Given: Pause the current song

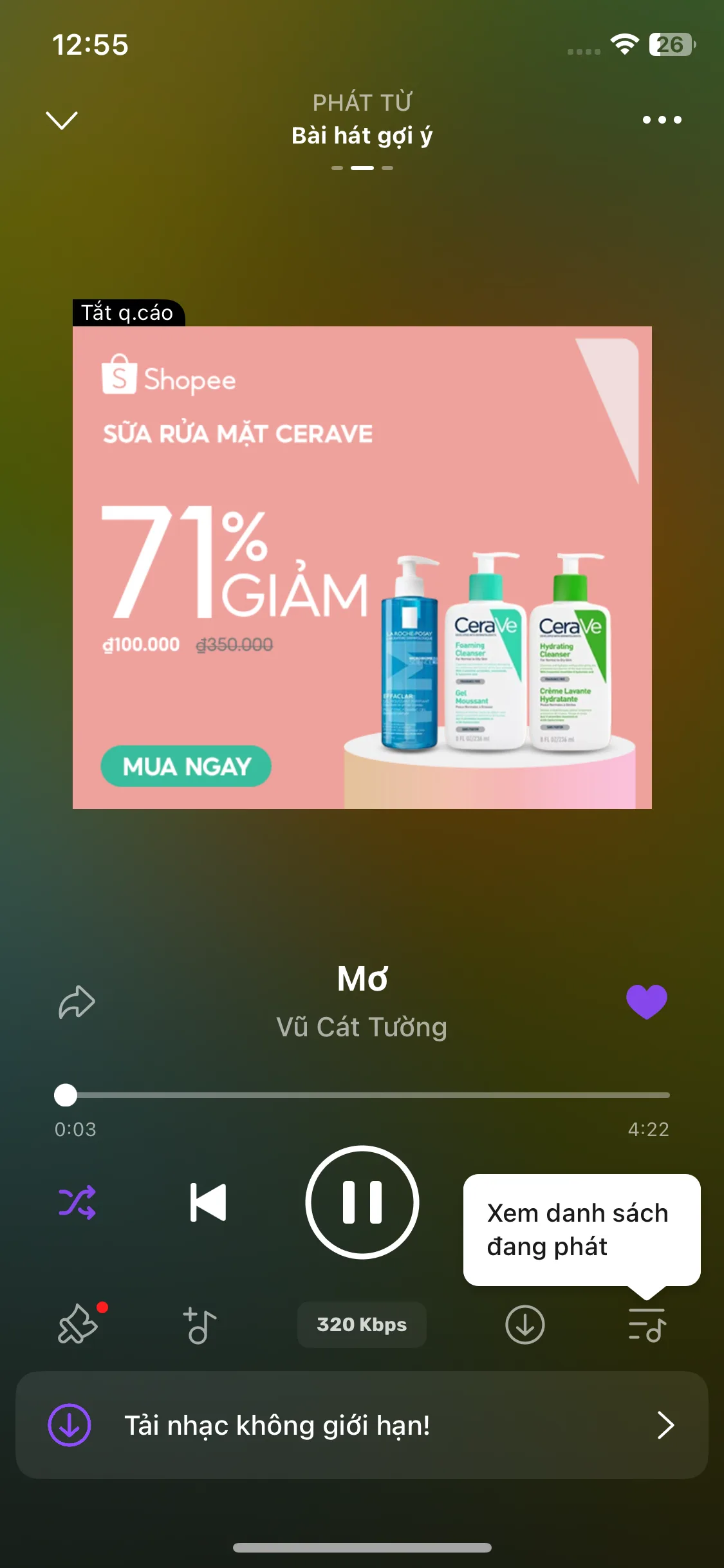Looking at the screenshot, I should pyautogui.click(x=362, y=1202).
